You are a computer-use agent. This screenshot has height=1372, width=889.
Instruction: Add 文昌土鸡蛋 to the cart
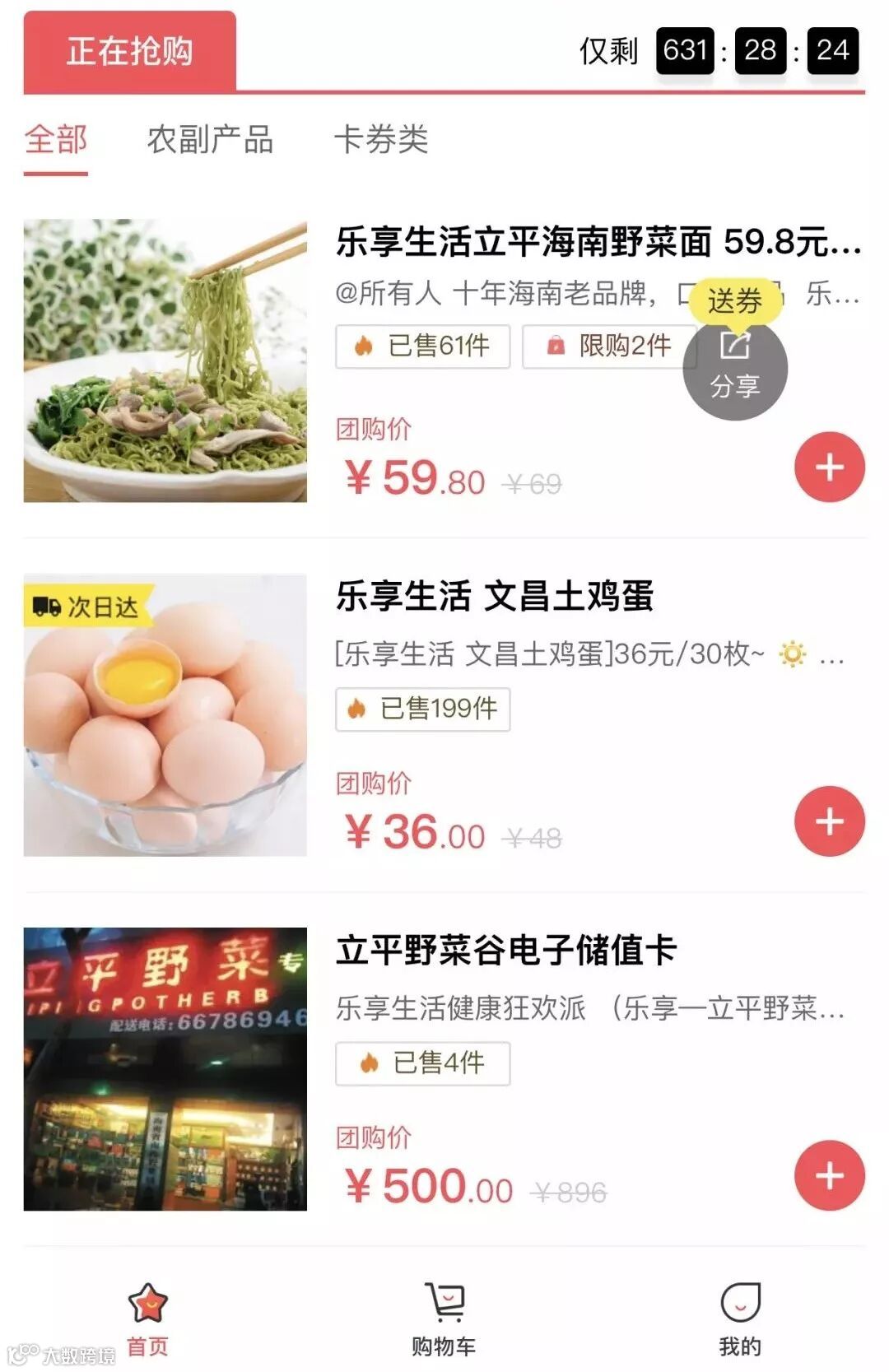coord(829,821)
